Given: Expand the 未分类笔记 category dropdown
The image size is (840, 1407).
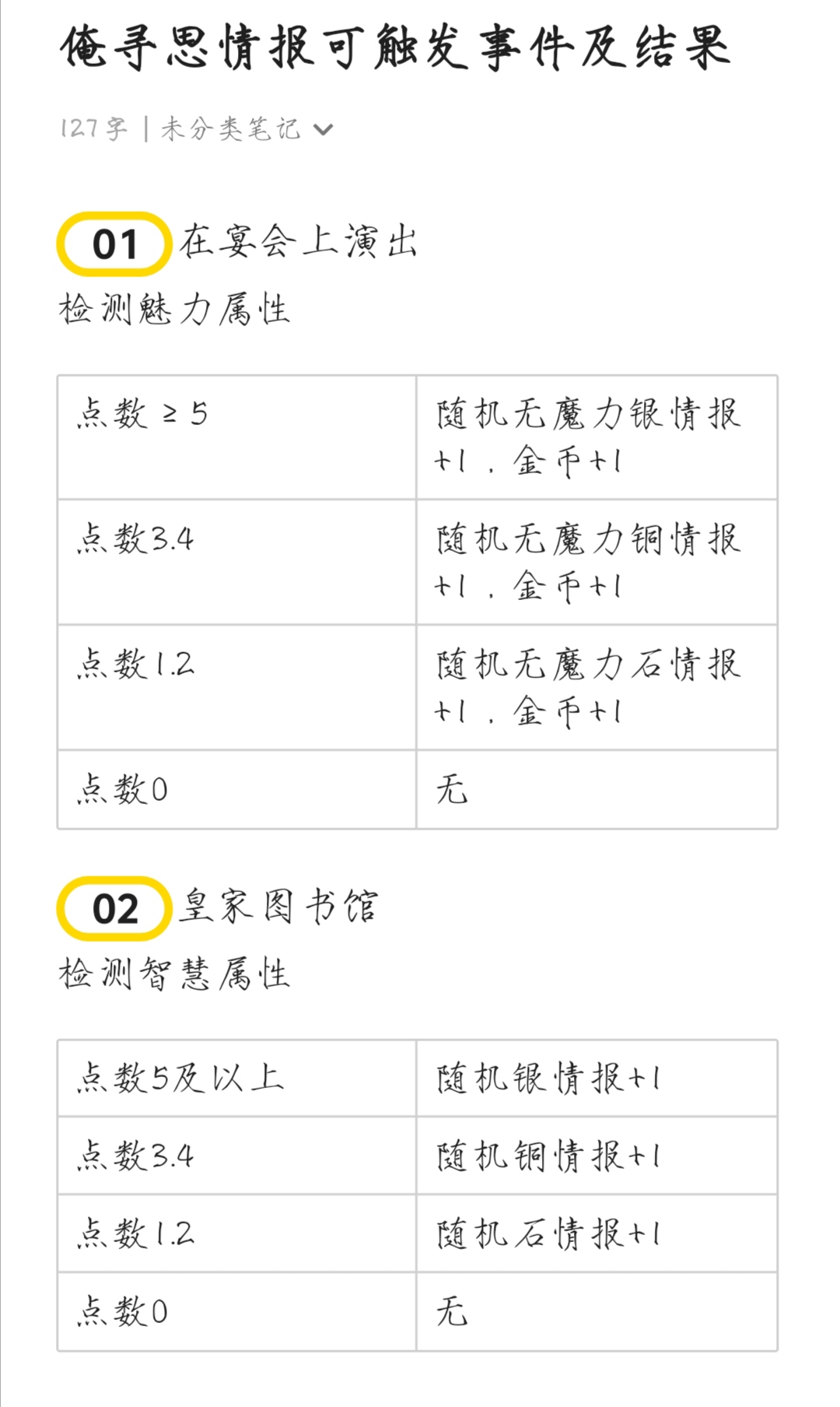Looking at the screenshot, I should click(x=323, y=129).
